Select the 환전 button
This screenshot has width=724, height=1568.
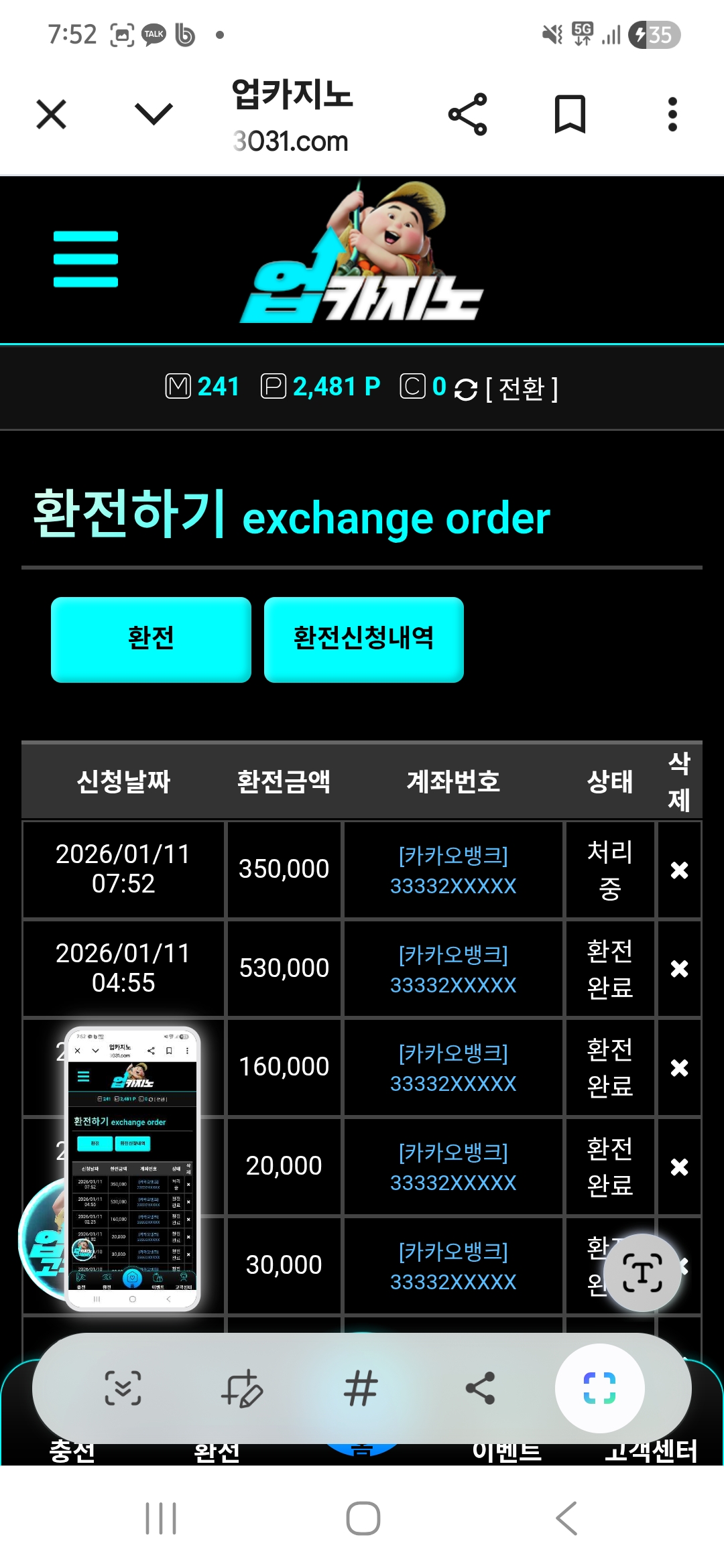tap(151, 639)
